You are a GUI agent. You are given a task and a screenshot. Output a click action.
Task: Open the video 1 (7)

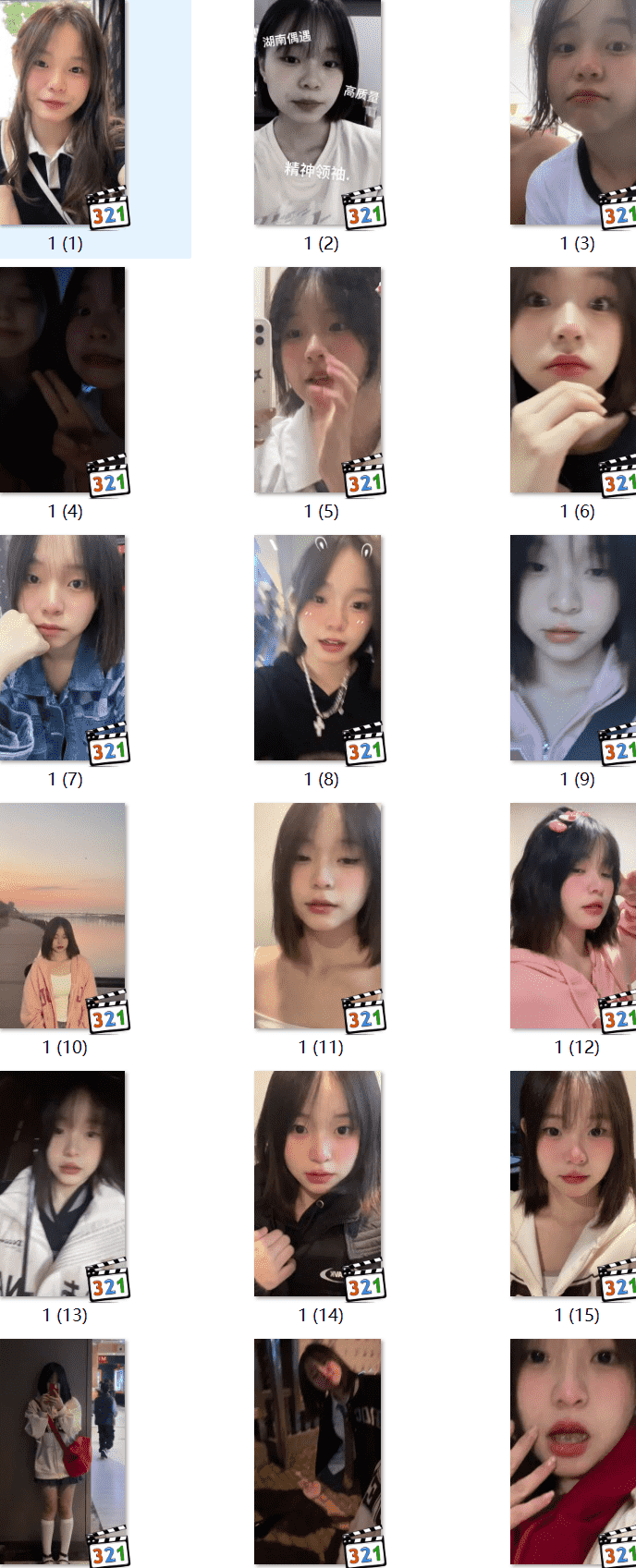(63, 648)
